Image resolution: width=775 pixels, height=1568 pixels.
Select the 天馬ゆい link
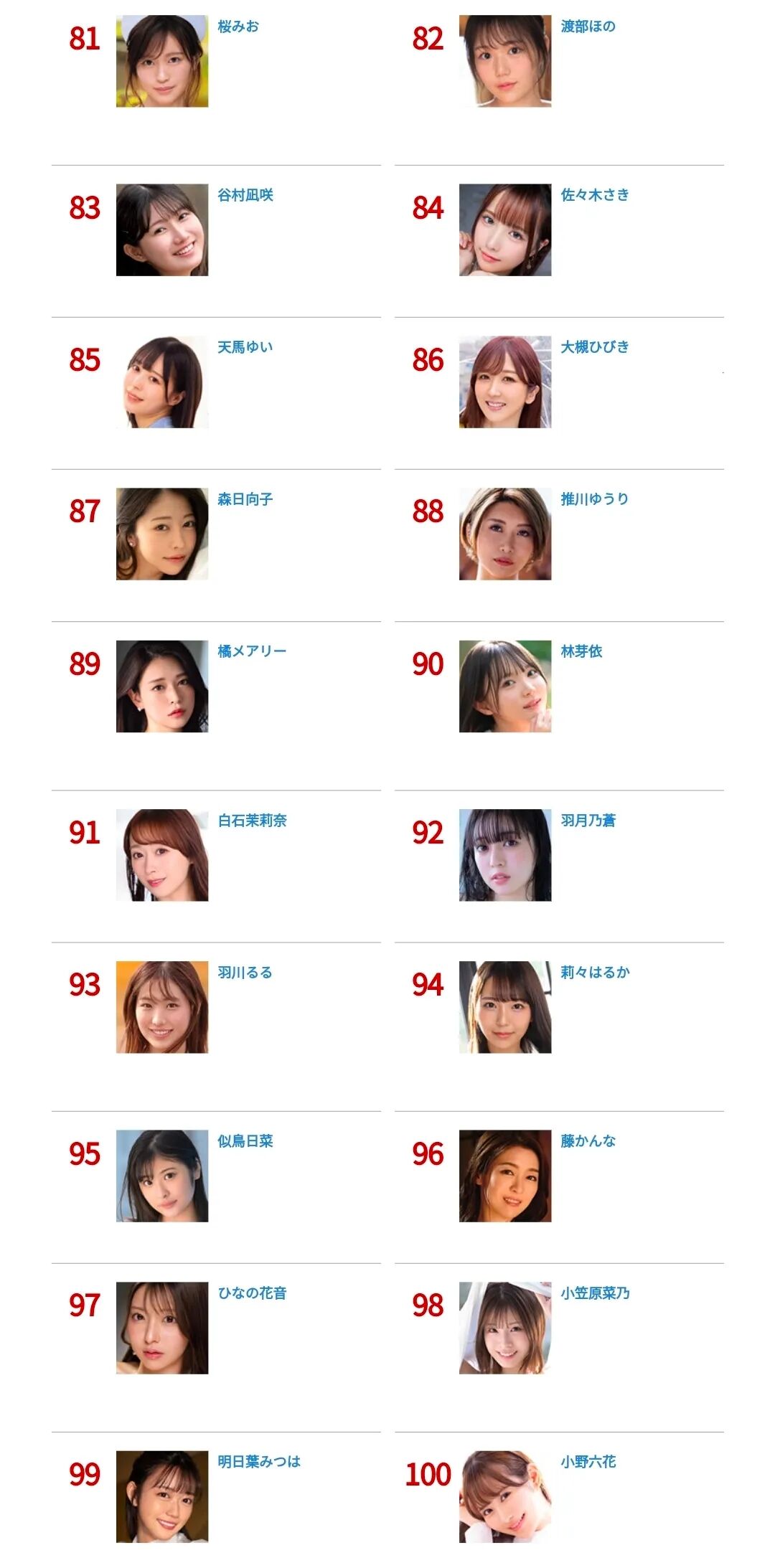click(245, 347)
